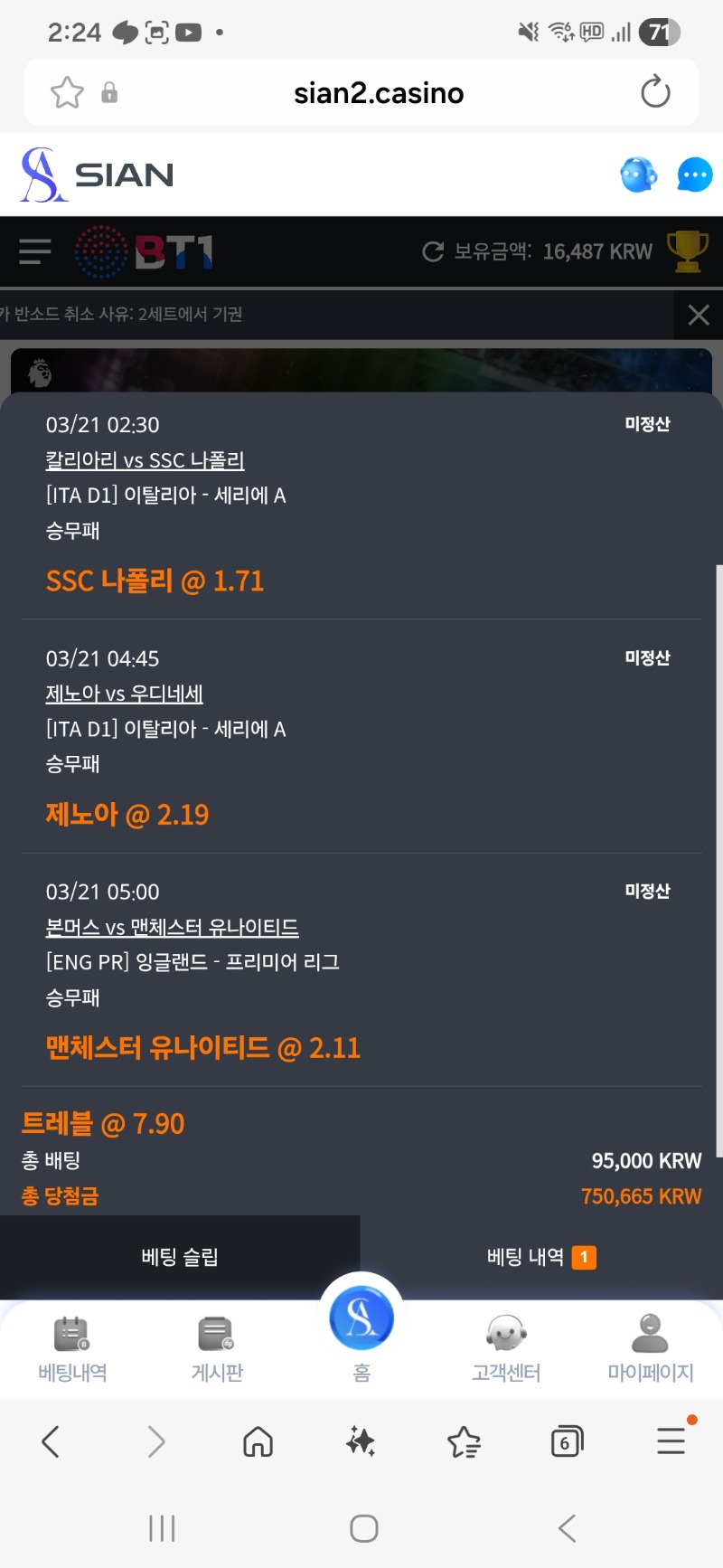The image size is (723, 1568).
Task: Refresh the 보유금액 balance
Action: 433,251
